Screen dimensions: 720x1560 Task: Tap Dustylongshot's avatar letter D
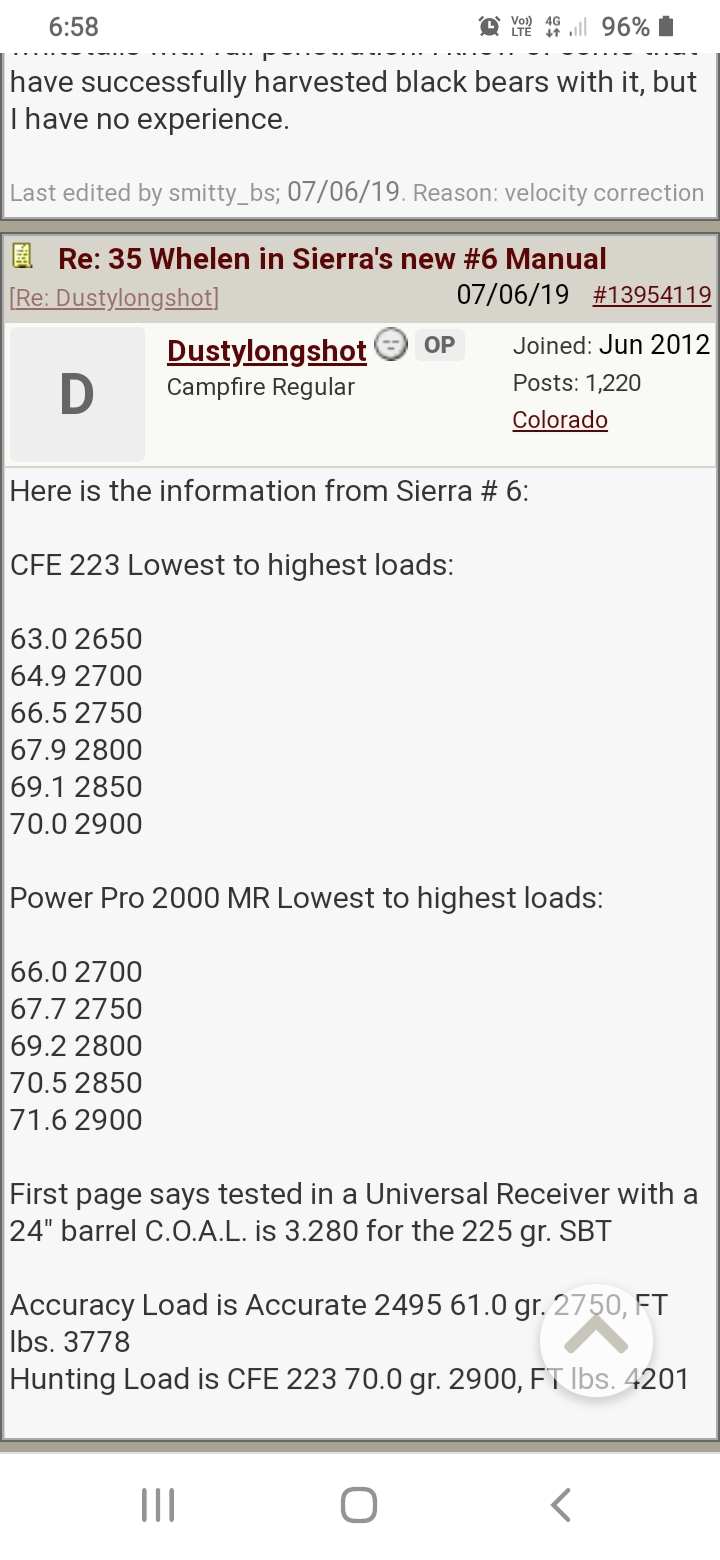pyautogui.click(x=77, y=394)
